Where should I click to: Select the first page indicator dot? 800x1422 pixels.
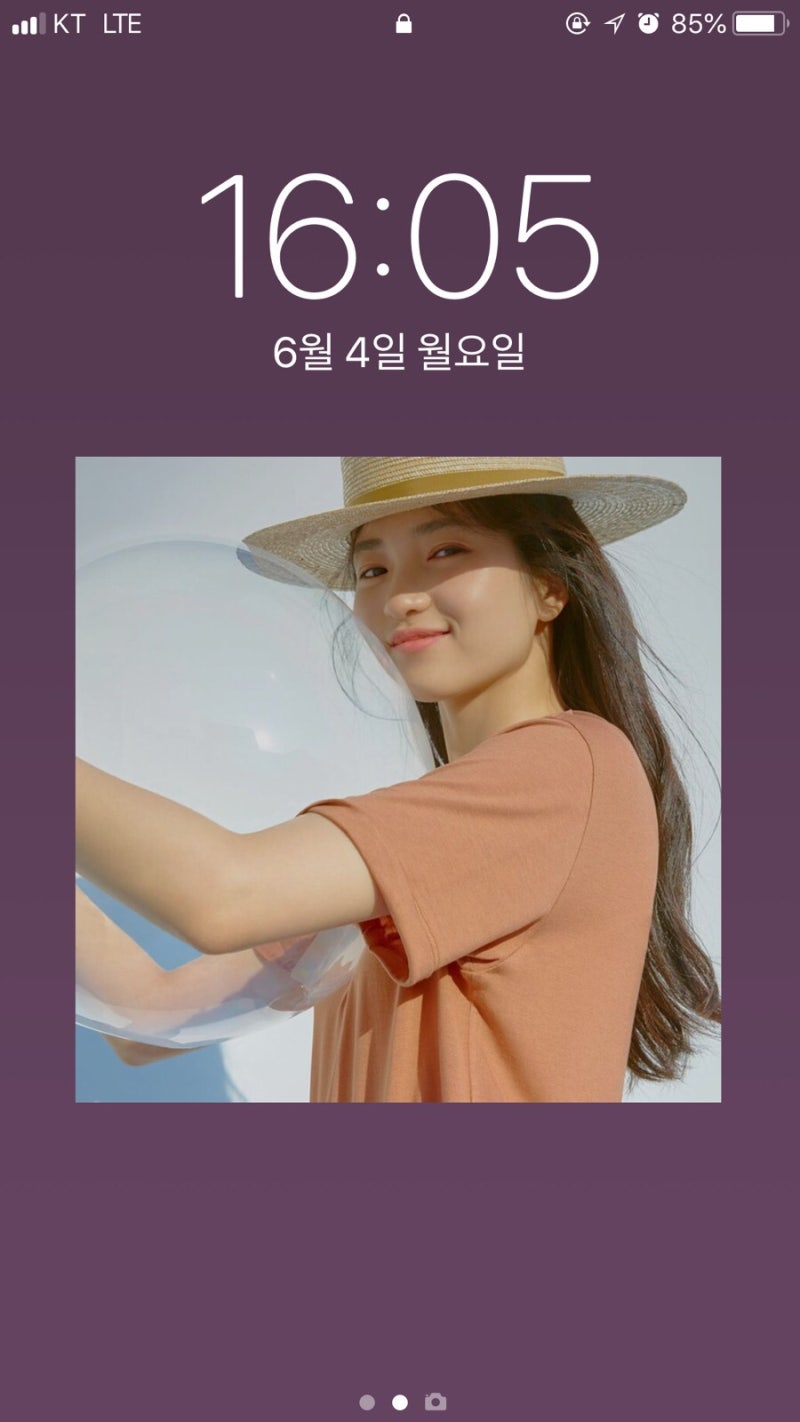(367, 1402)
